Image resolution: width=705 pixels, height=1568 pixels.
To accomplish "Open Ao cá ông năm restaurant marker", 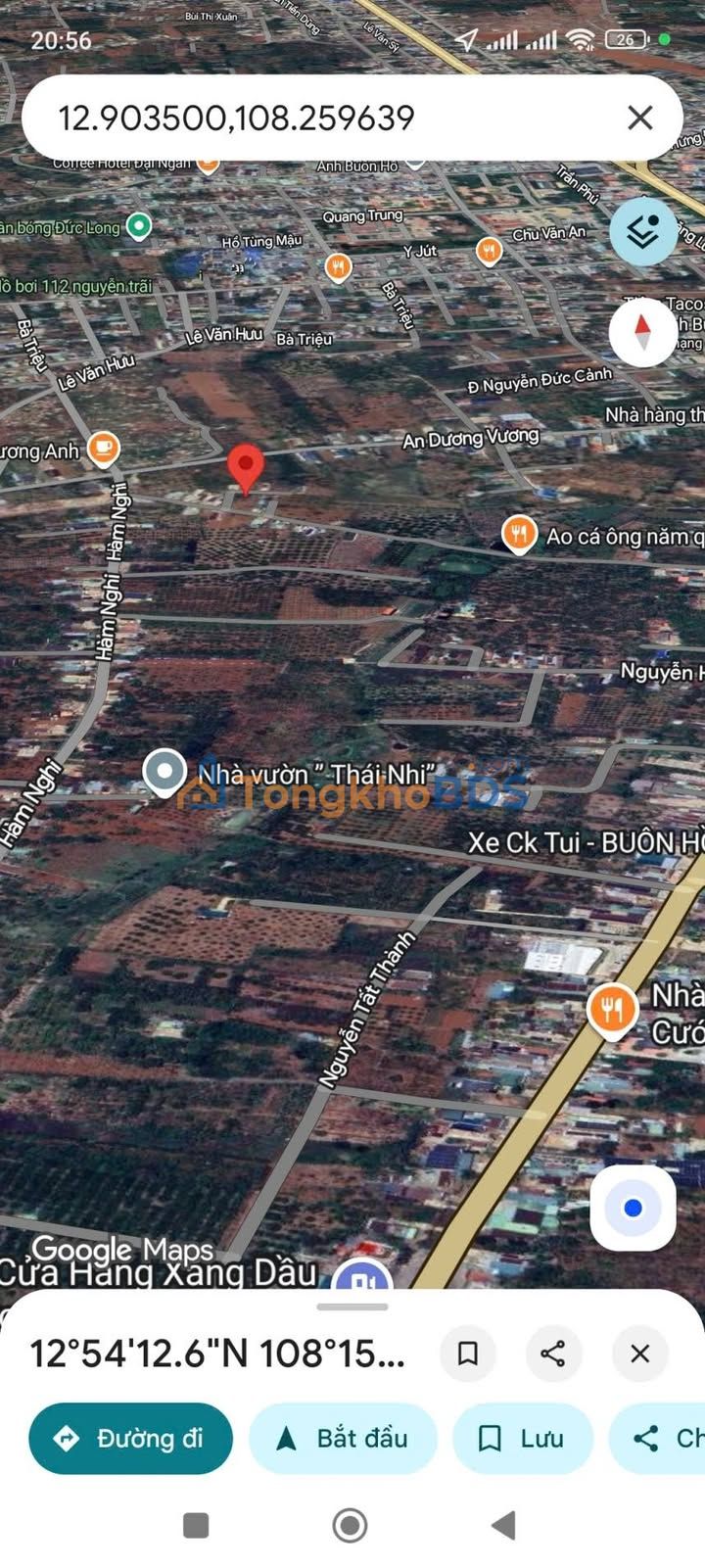I will coord(519,535).
